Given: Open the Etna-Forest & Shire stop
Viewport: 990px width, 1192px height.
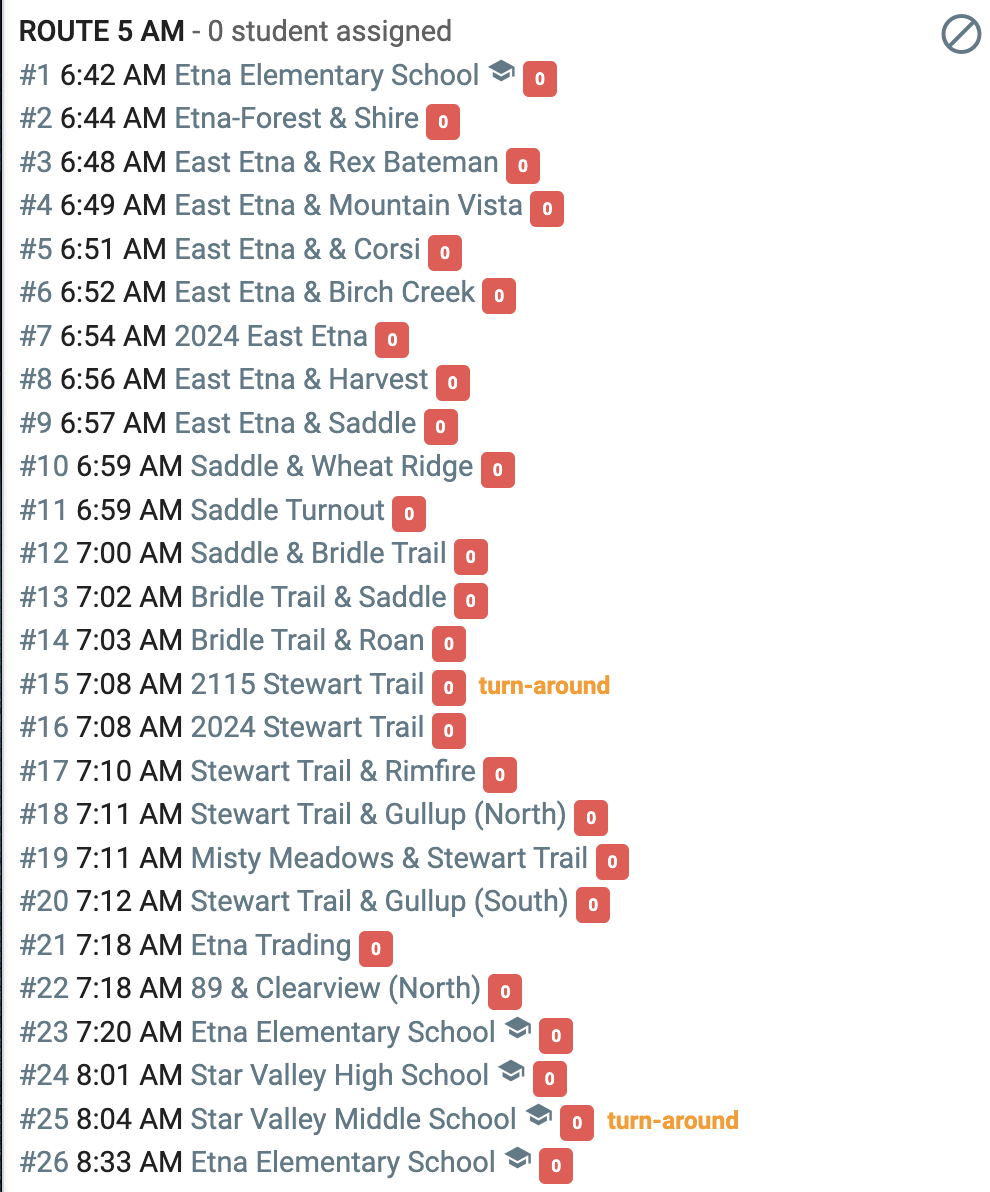Looking at the screenshot, I should pos(297,119).
